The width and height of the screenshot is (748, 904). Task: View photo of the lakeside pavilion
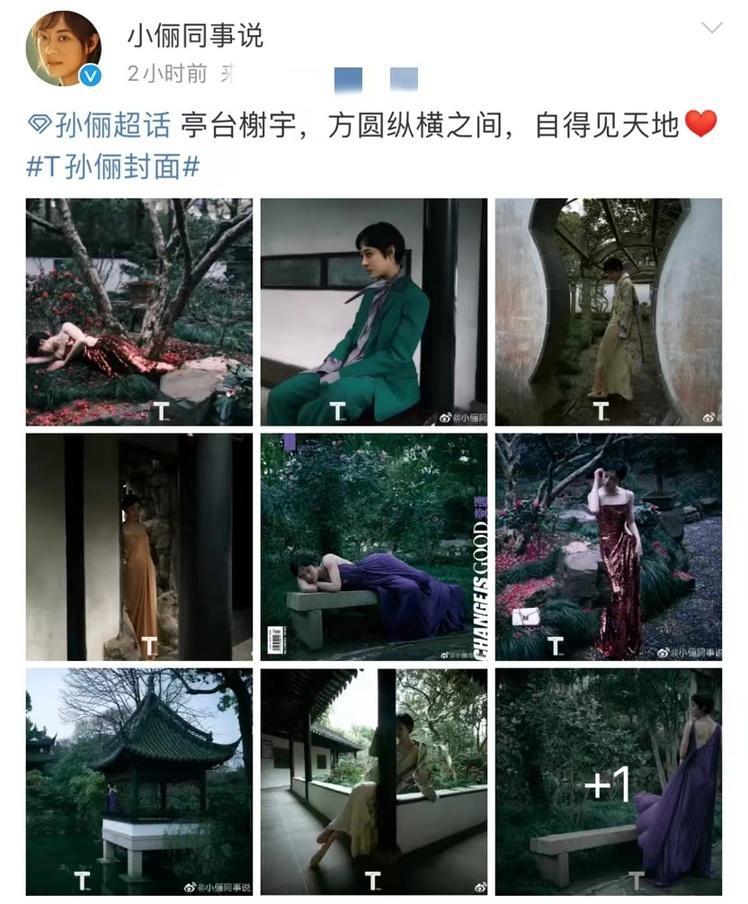139,781
